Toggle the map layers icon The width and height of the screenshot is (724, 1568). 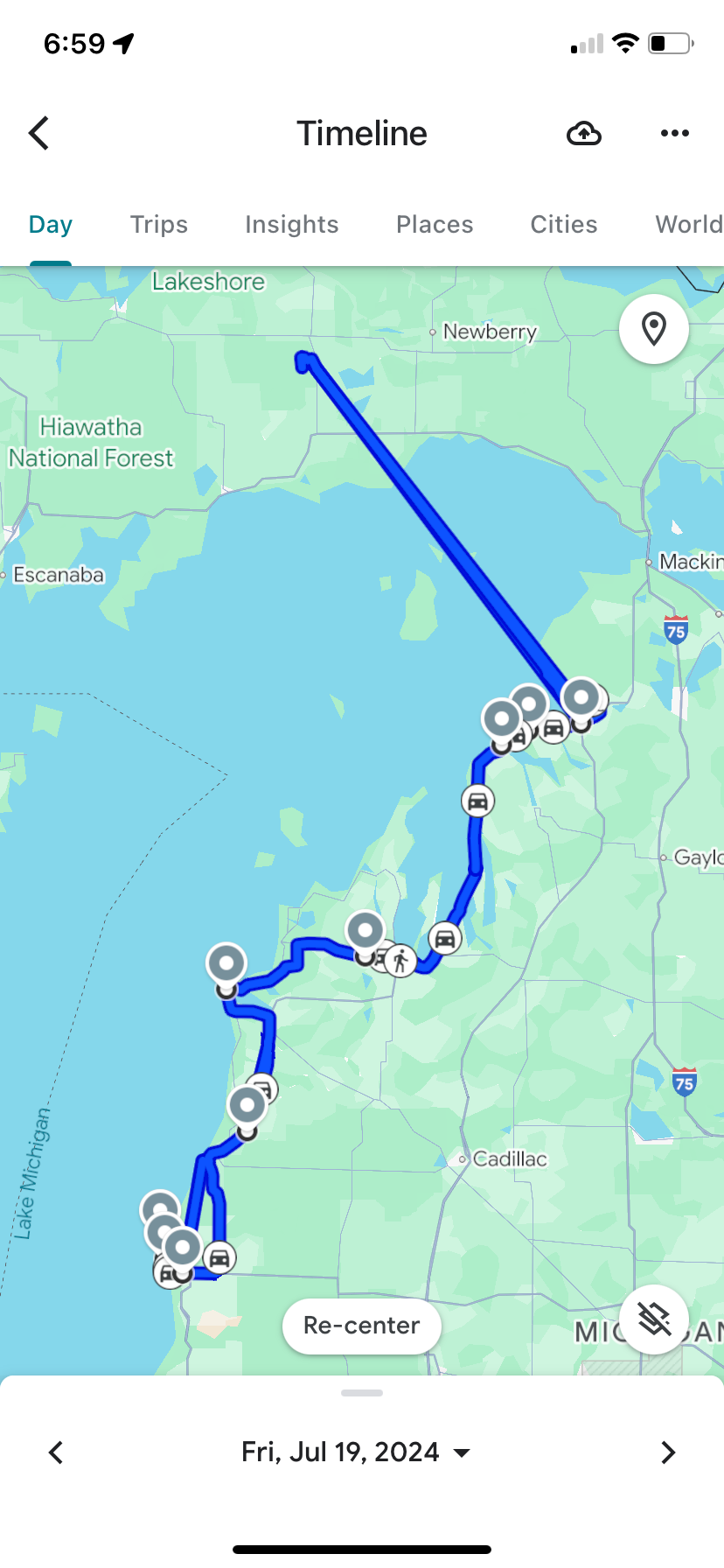point(653,1319)
